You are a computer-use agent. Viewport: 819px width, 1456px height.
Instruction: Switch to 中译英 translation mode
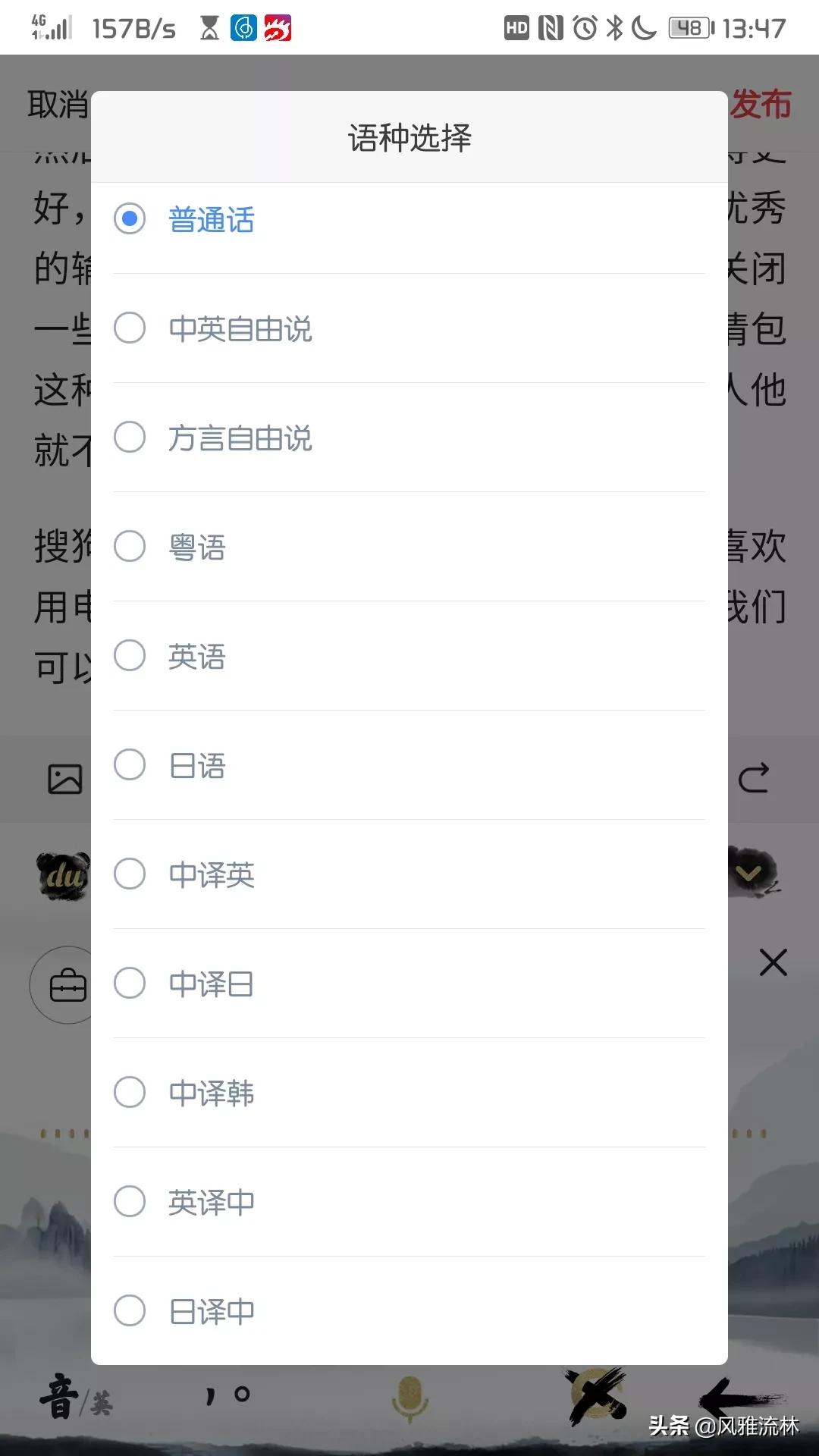tap(409, 874)
